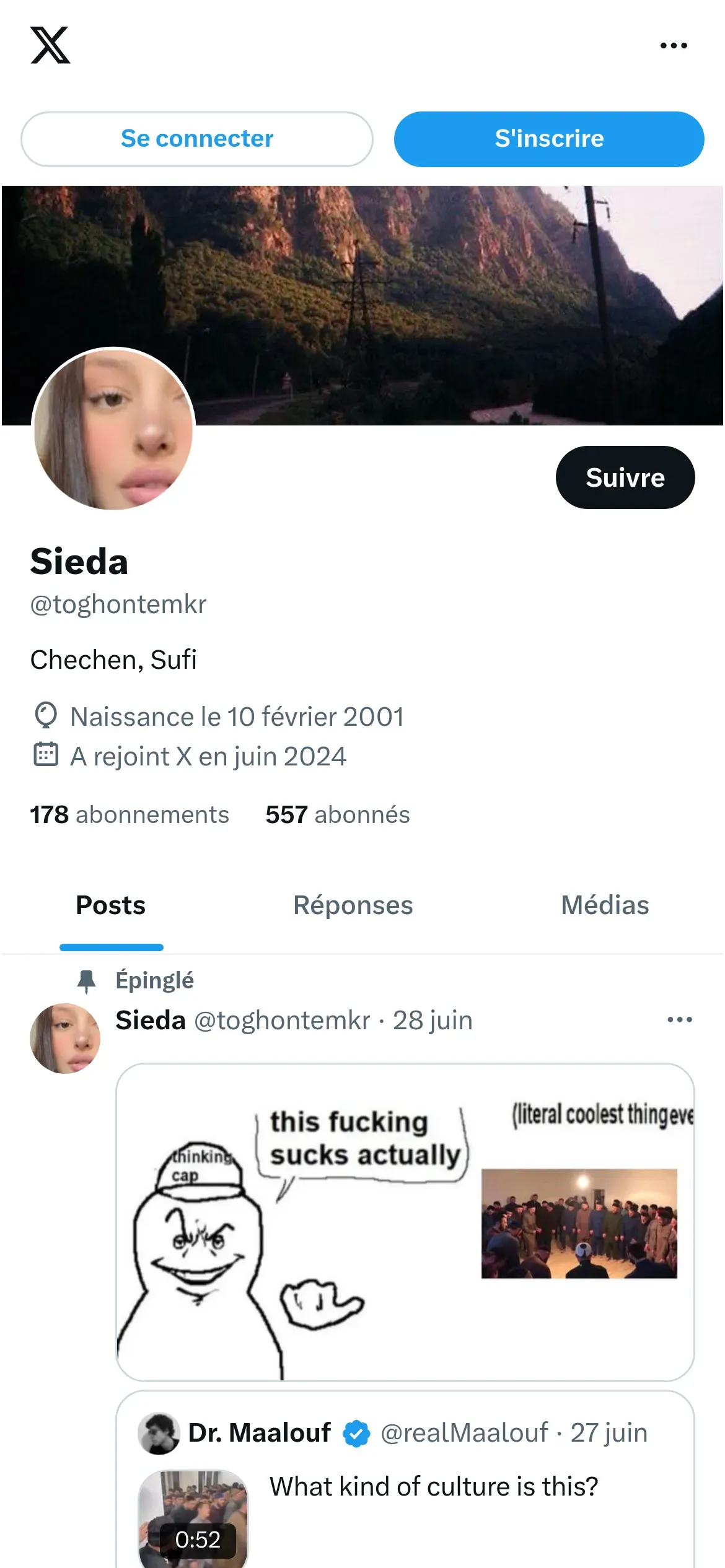Open the meme image in the pinned post
Viewport: 725px width, 1568px height.
click(x=405, y=1221)
